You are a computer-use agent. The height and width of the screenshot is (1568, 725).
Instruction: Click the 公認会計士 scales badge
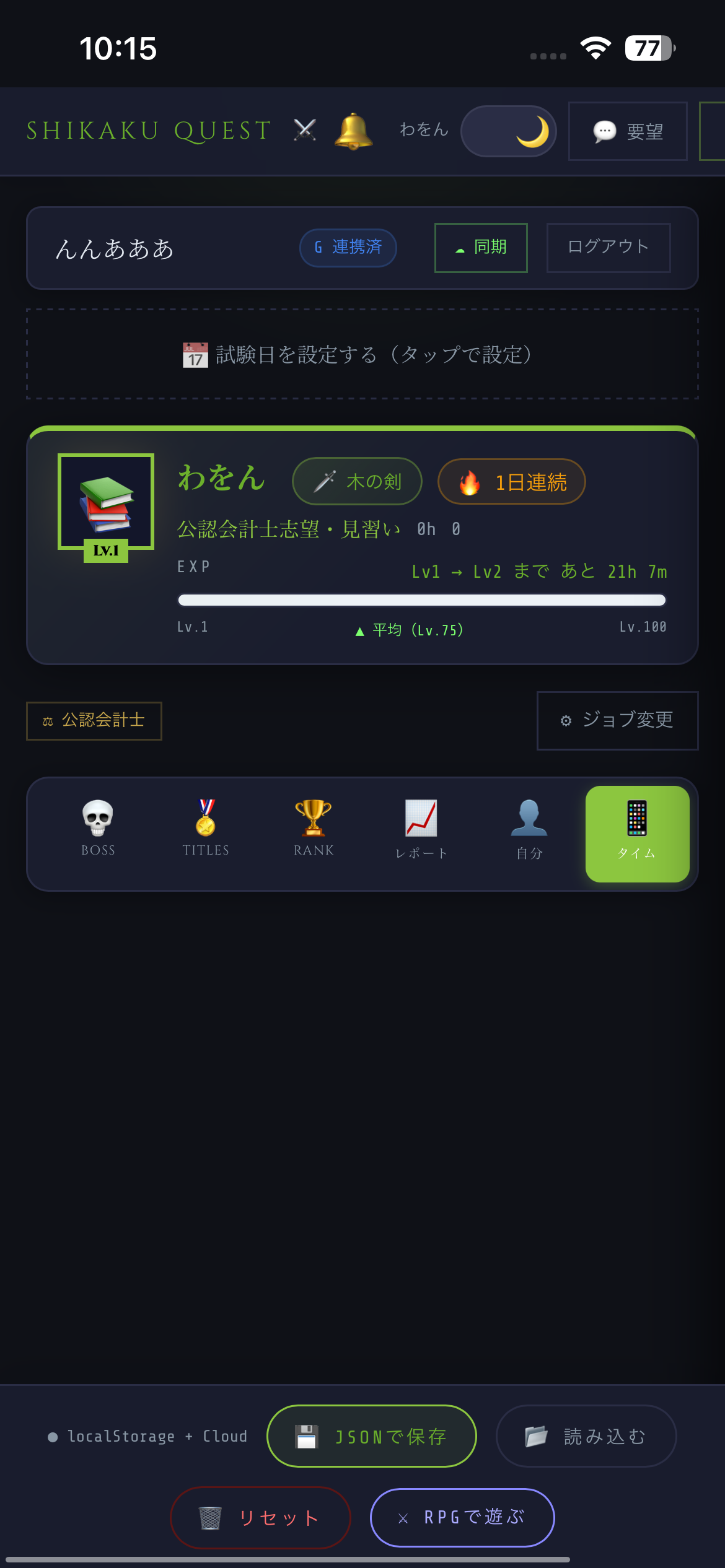coord(94,720)
